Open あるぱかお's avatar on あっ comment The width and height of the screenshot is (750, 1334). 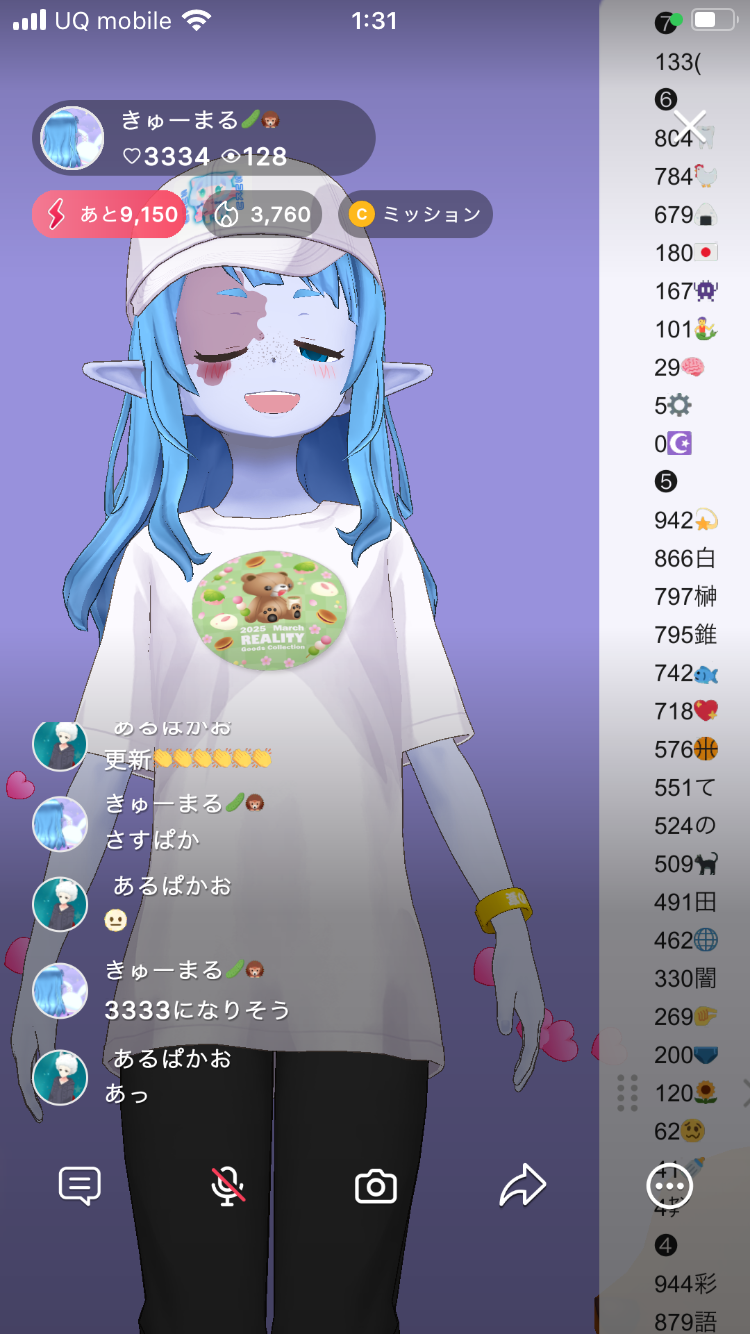tap(60, 1077)
